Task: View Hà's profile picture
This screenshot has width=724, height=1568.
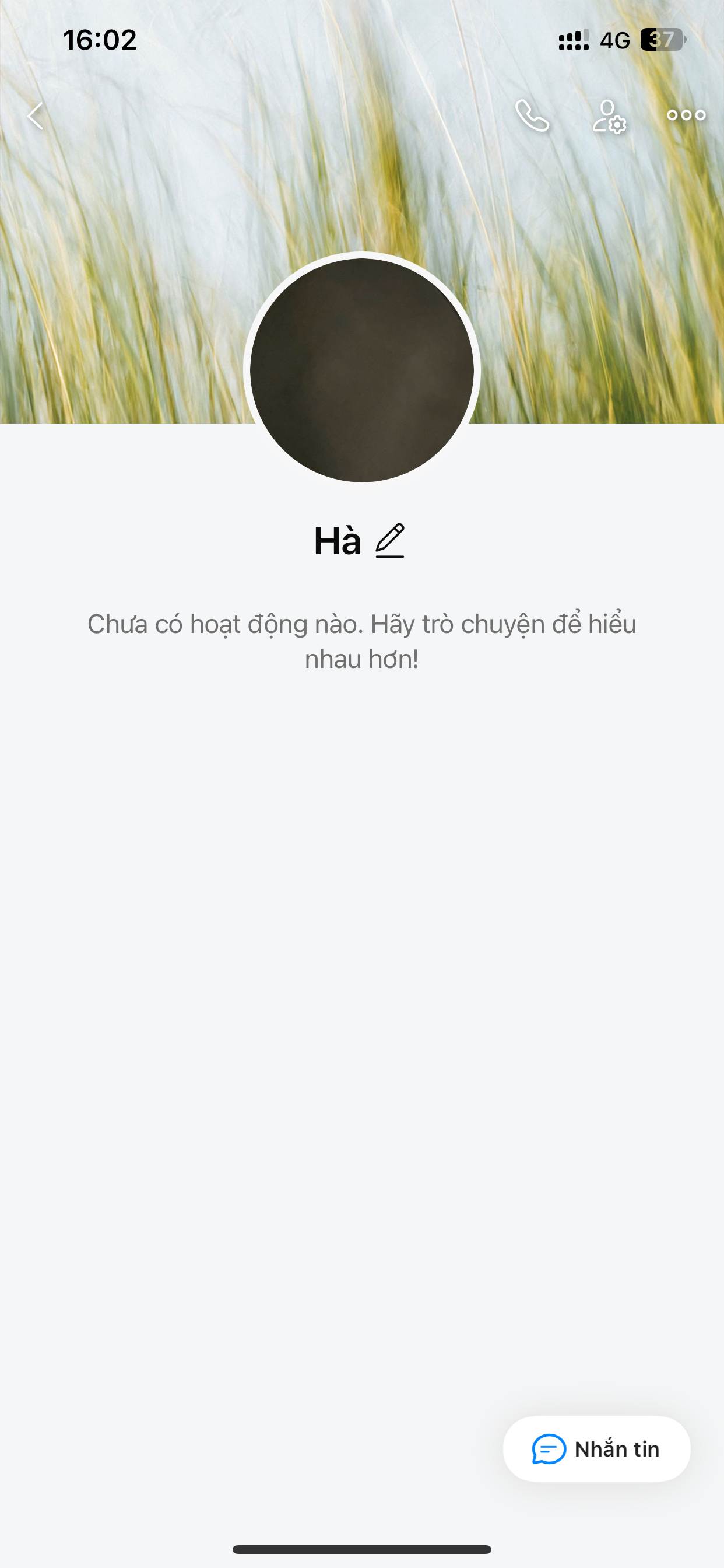Action: coord(362,369)
